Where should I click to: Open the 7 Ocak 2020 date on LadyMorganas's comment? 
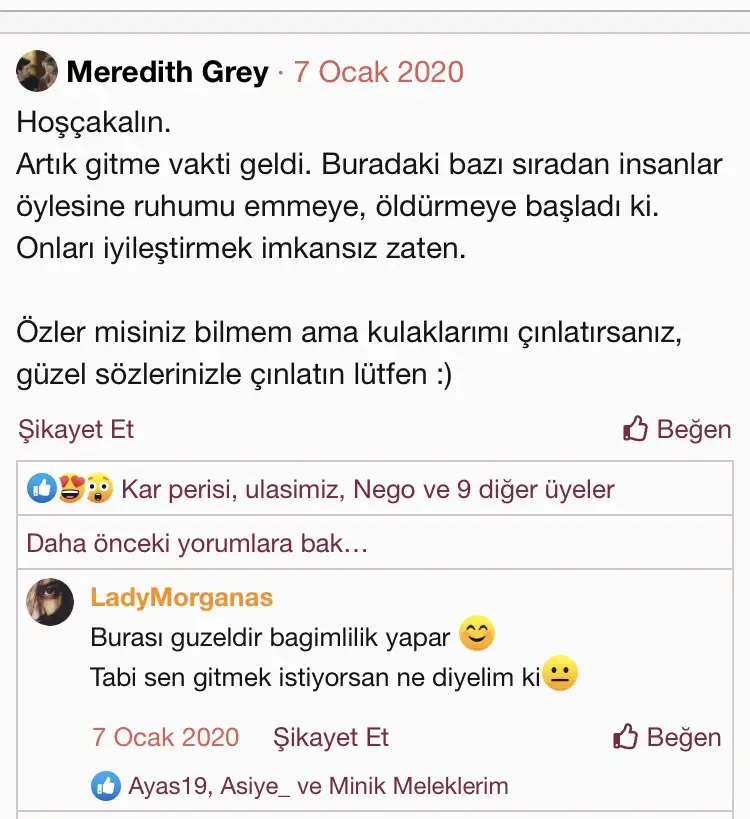165,737
